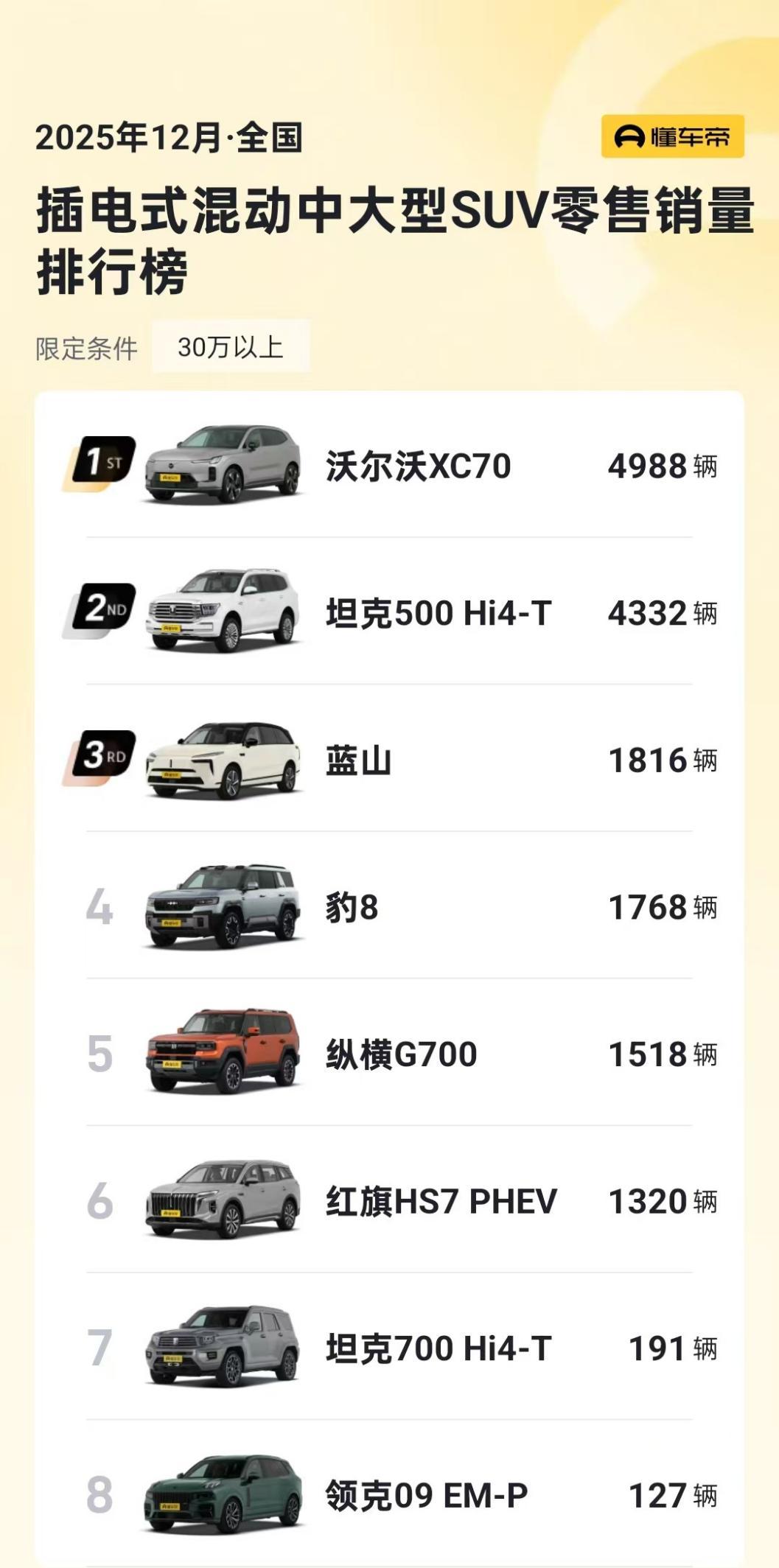Viewport: 779px width, 1568px height.
Task: Toggle the 限定条件 filter label
Action: (88, 346)
